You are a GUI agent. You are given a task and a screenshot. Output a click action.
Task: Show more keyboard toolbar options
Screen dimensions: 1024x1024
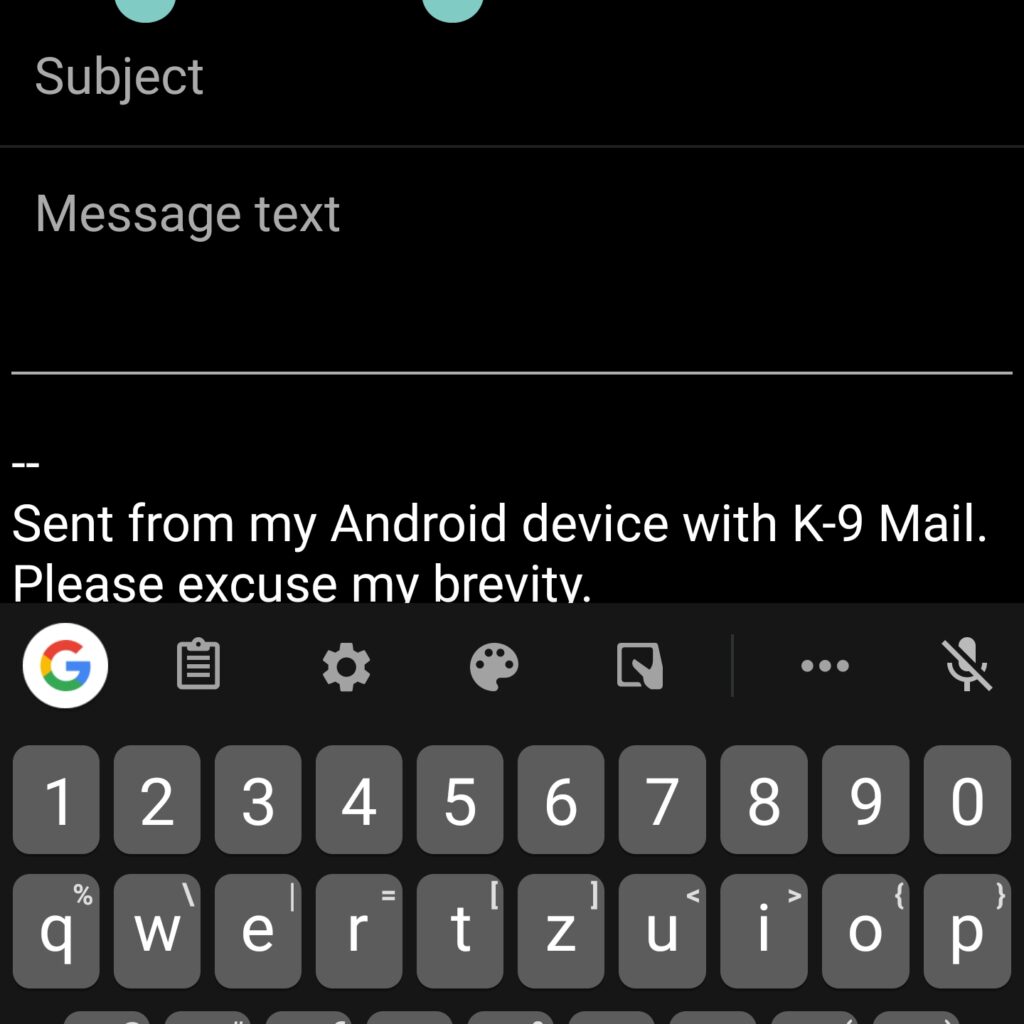coord(825,666)
